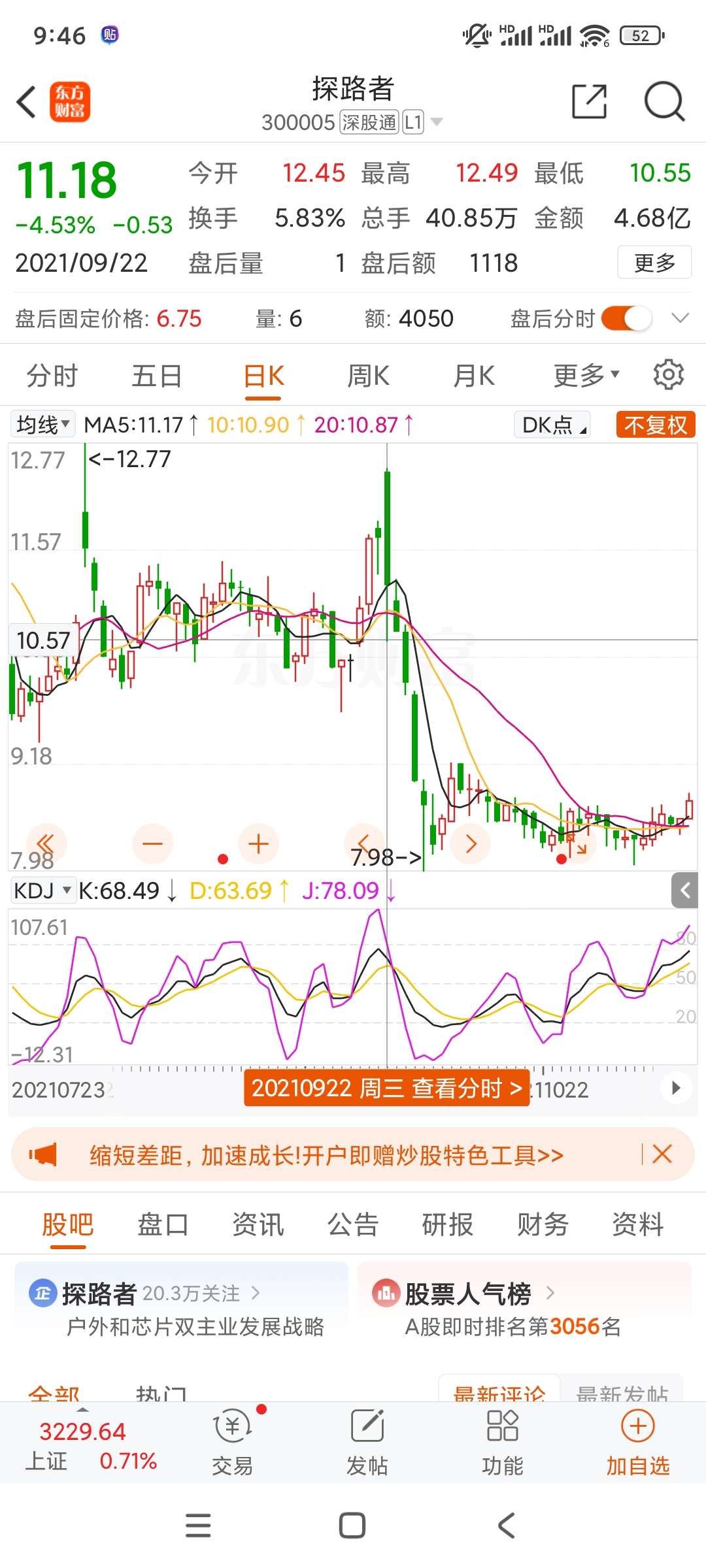Add stock to watchlist via 加自选

click(638, 1442)
